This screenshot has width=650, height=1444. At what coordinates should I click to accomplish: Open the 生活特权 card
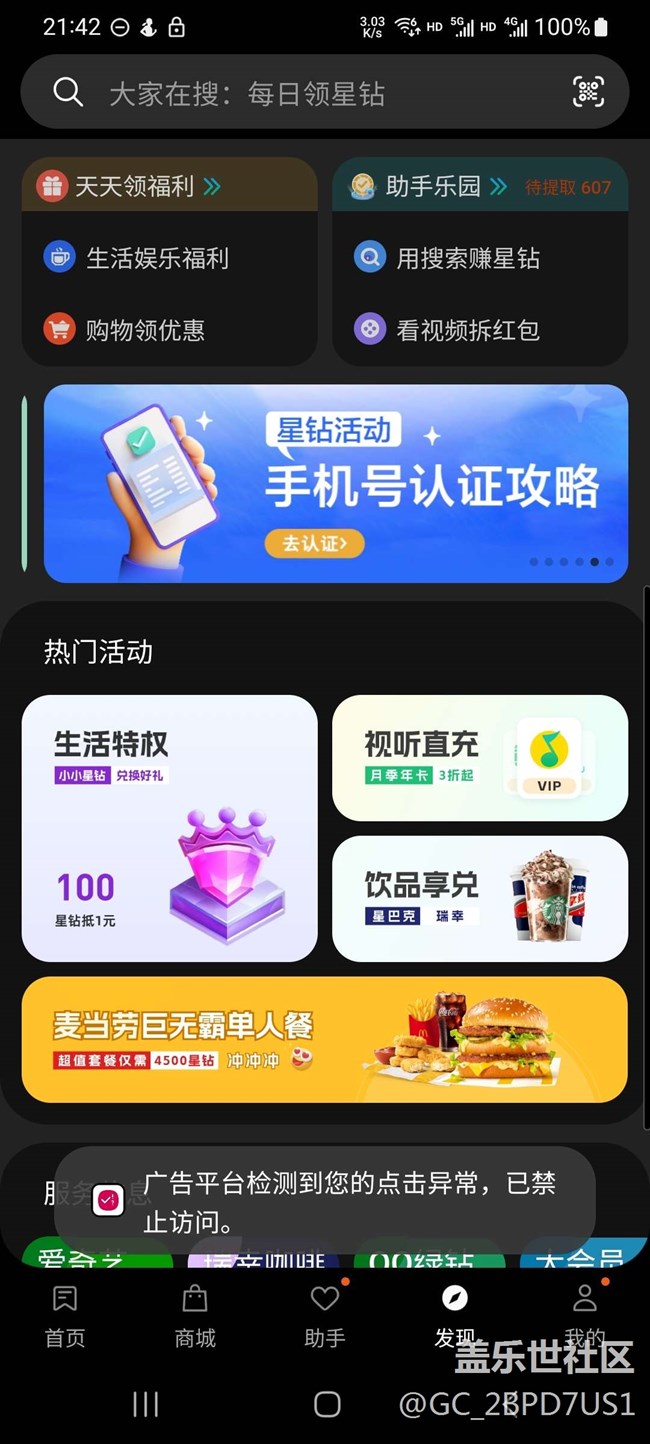click(170, 828)
